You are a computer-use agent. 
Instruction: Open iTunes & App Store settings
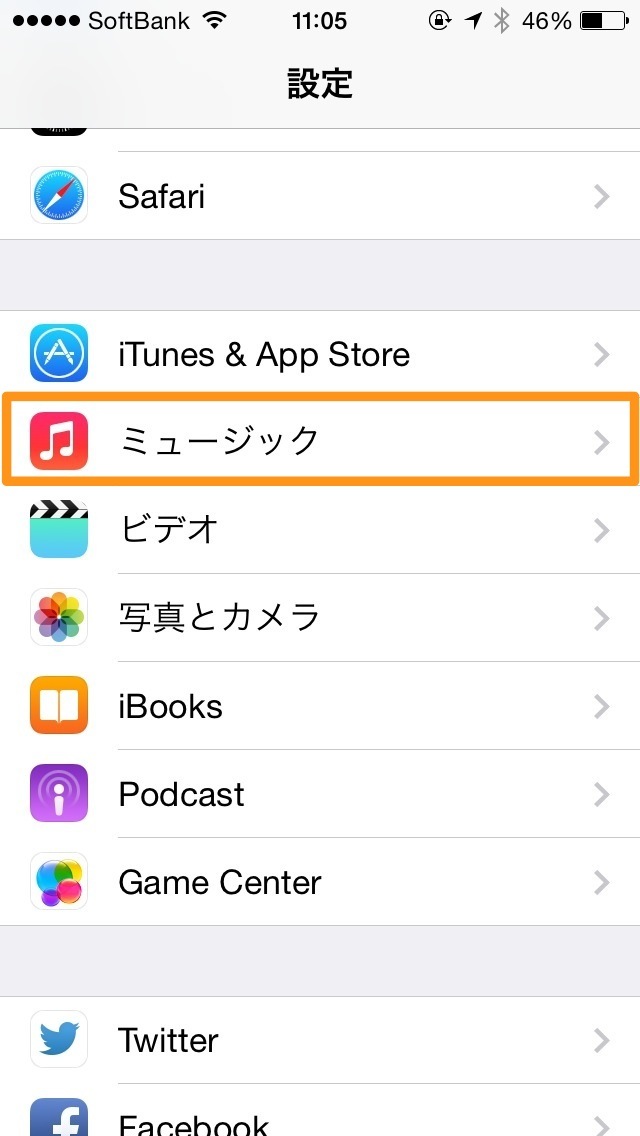320,354
